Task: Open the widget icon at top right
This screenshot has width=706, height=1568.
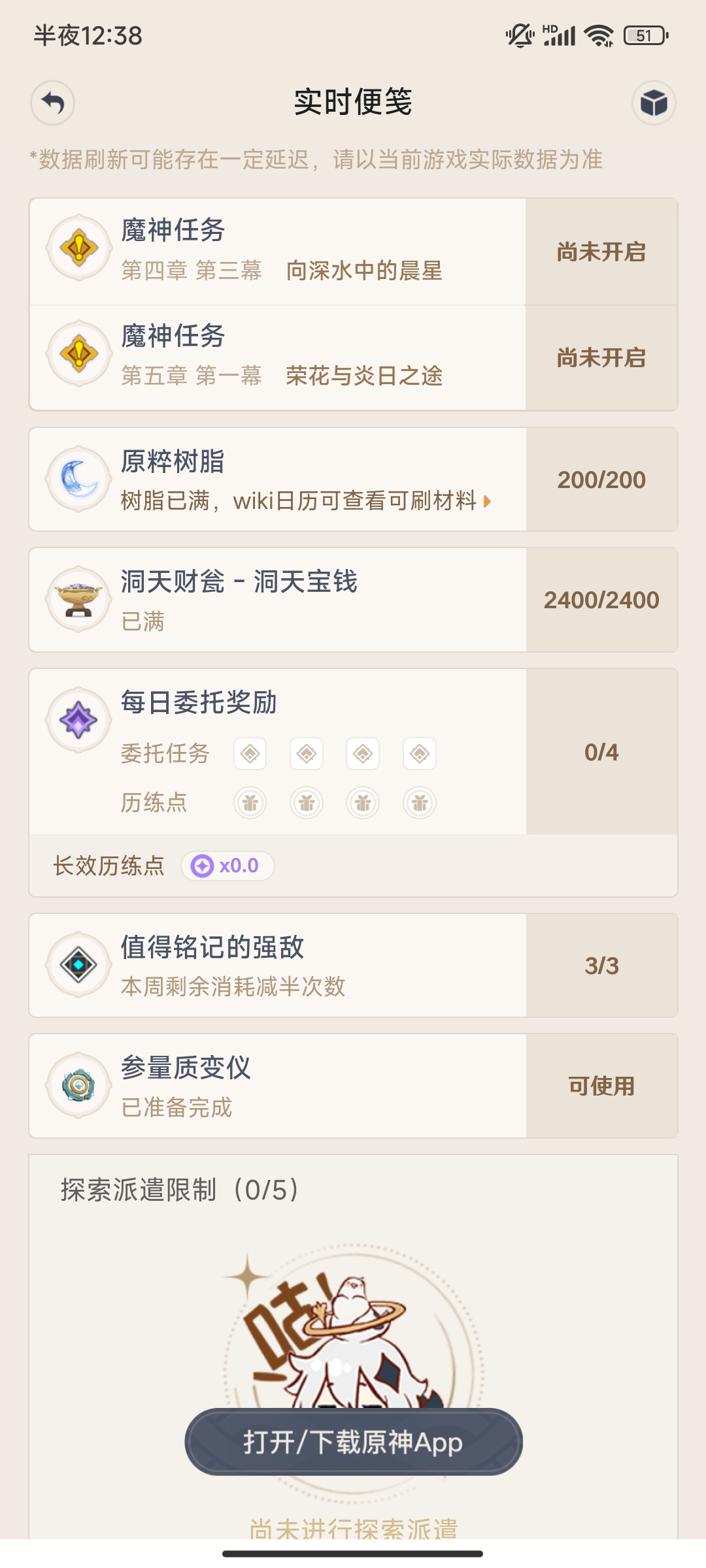Action: pyautogui.click(x=653, y=103)
